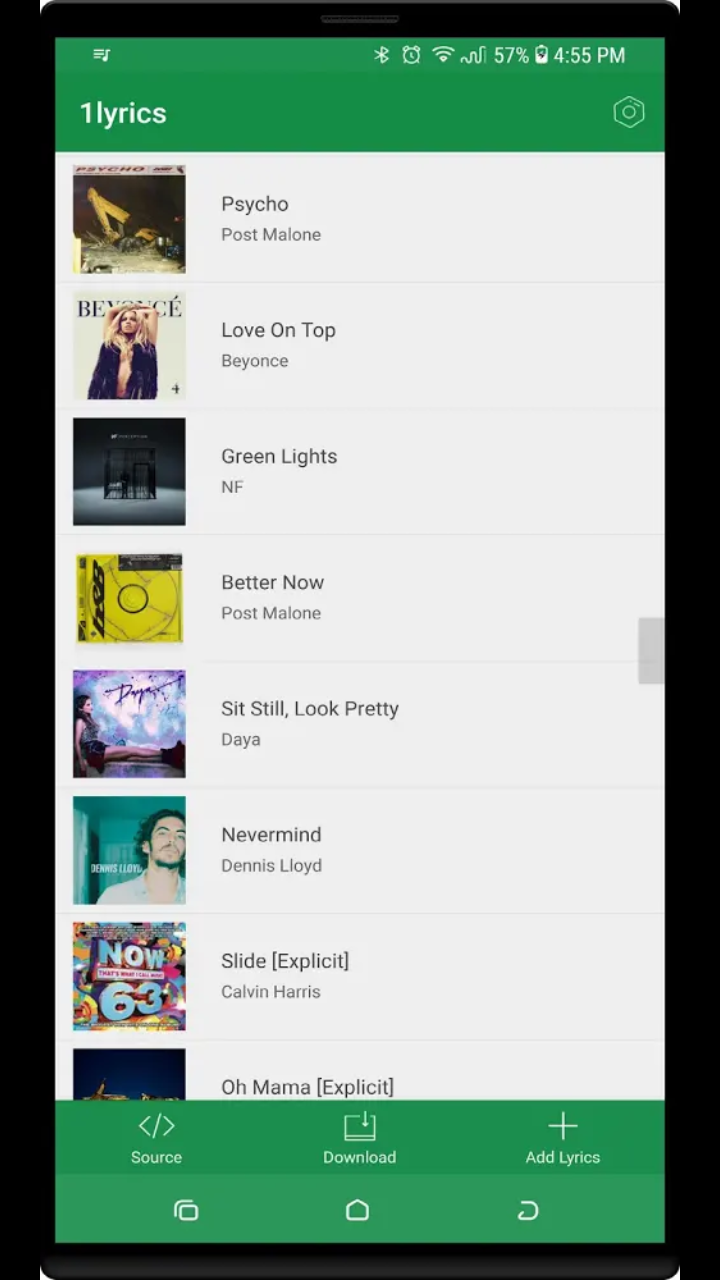The width and height of the screenshot is (720, 1280).
Task: Tap the fast scroll handle
Action: pyautogui.click(x=651, y=651)
